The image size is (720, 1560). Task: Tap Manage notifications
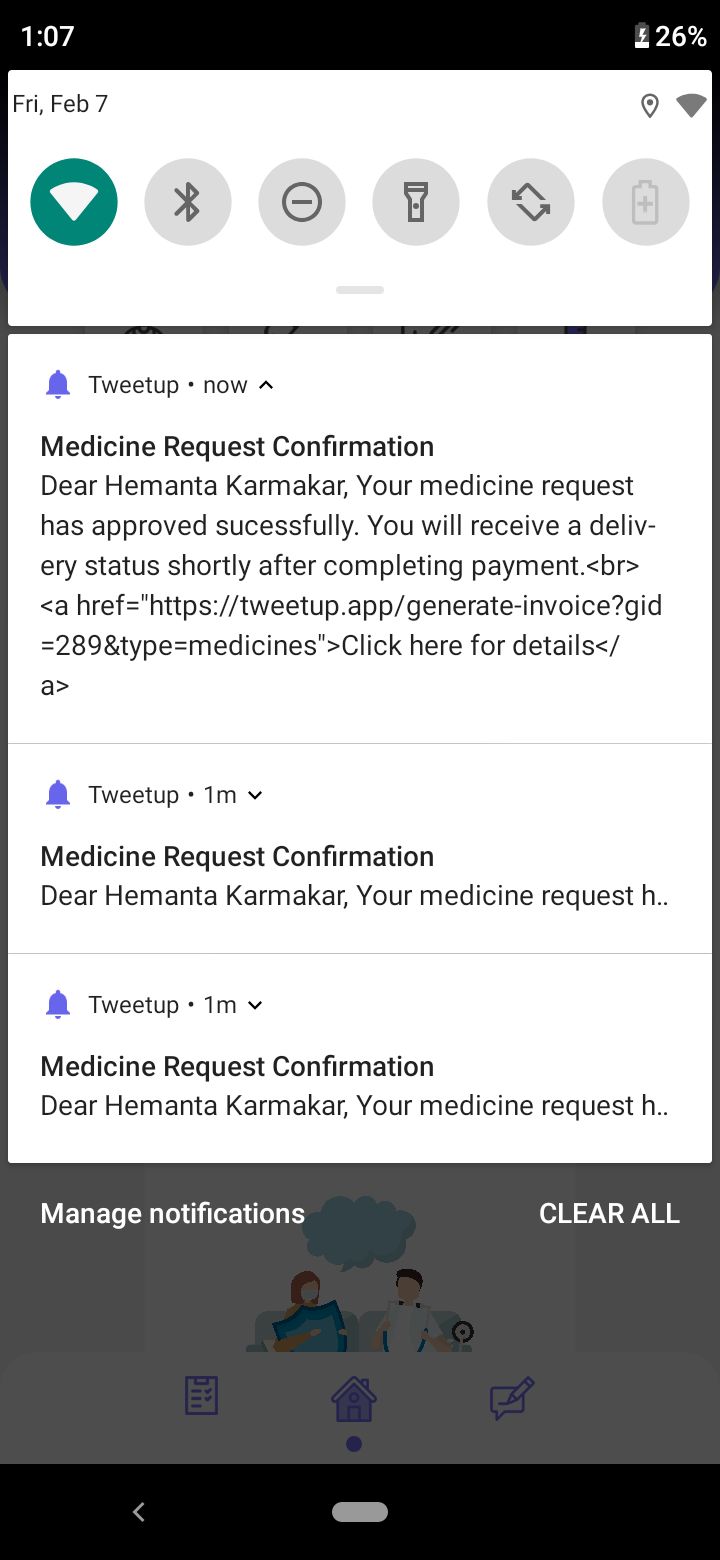click(x=173, y=1213)
